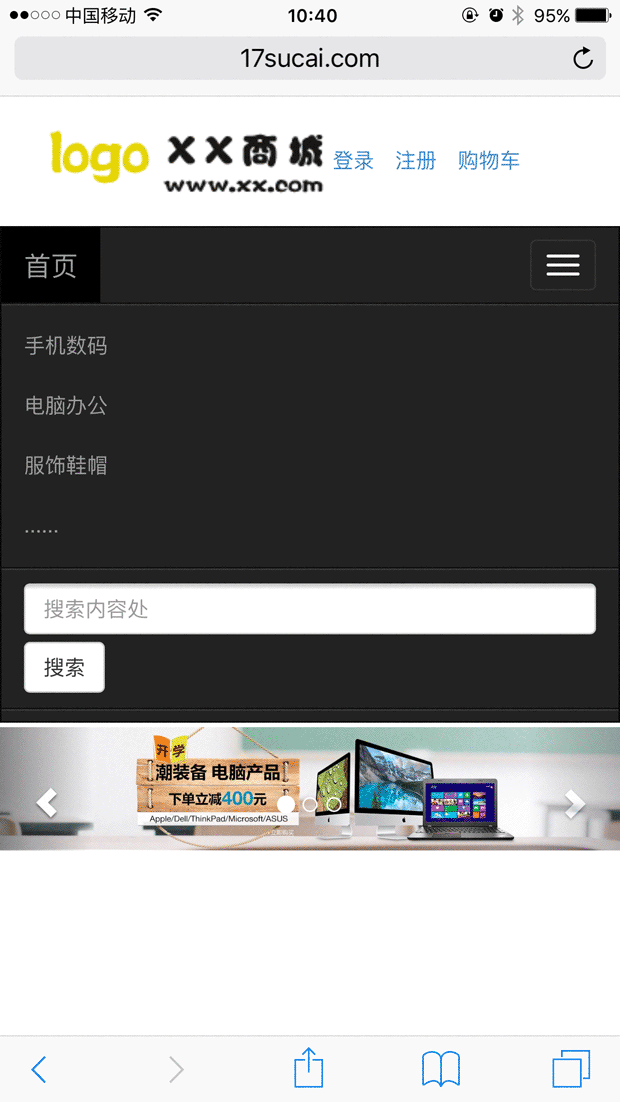This screenshot has height=1102, width=620.
Task: Go to the 首页 home page
Action: click(51, 266)
